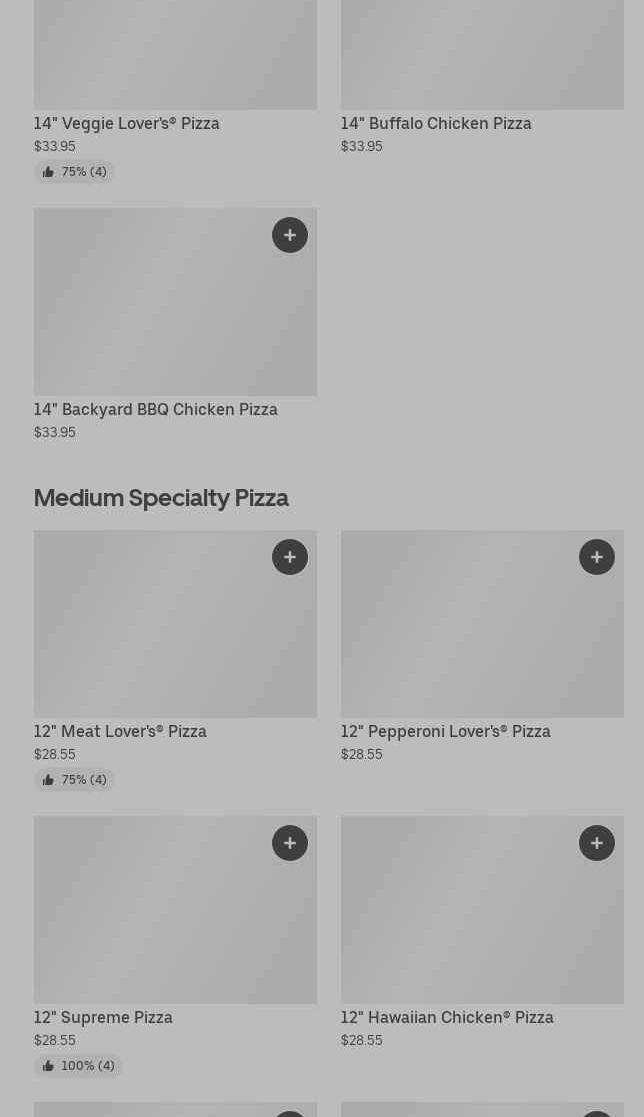
Task: Open 12" Pepperoni Lover's Pizza details
Action: (445, 731)
